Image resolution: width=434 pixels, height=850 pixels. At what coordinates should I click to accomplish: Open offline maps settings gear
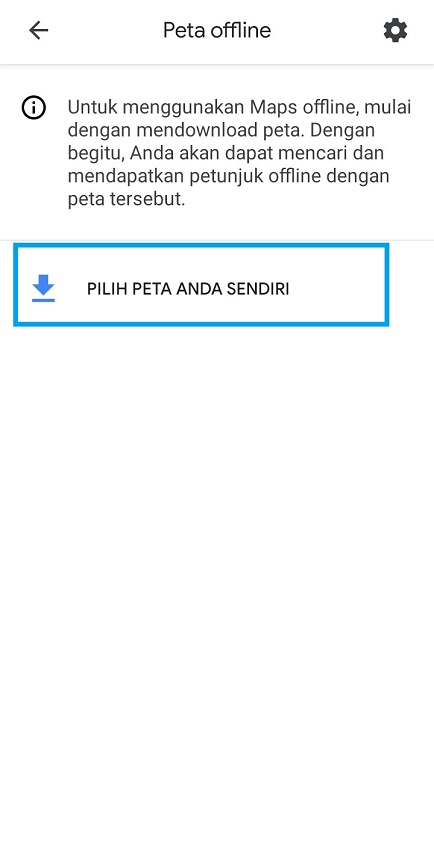tap(395, 30)
